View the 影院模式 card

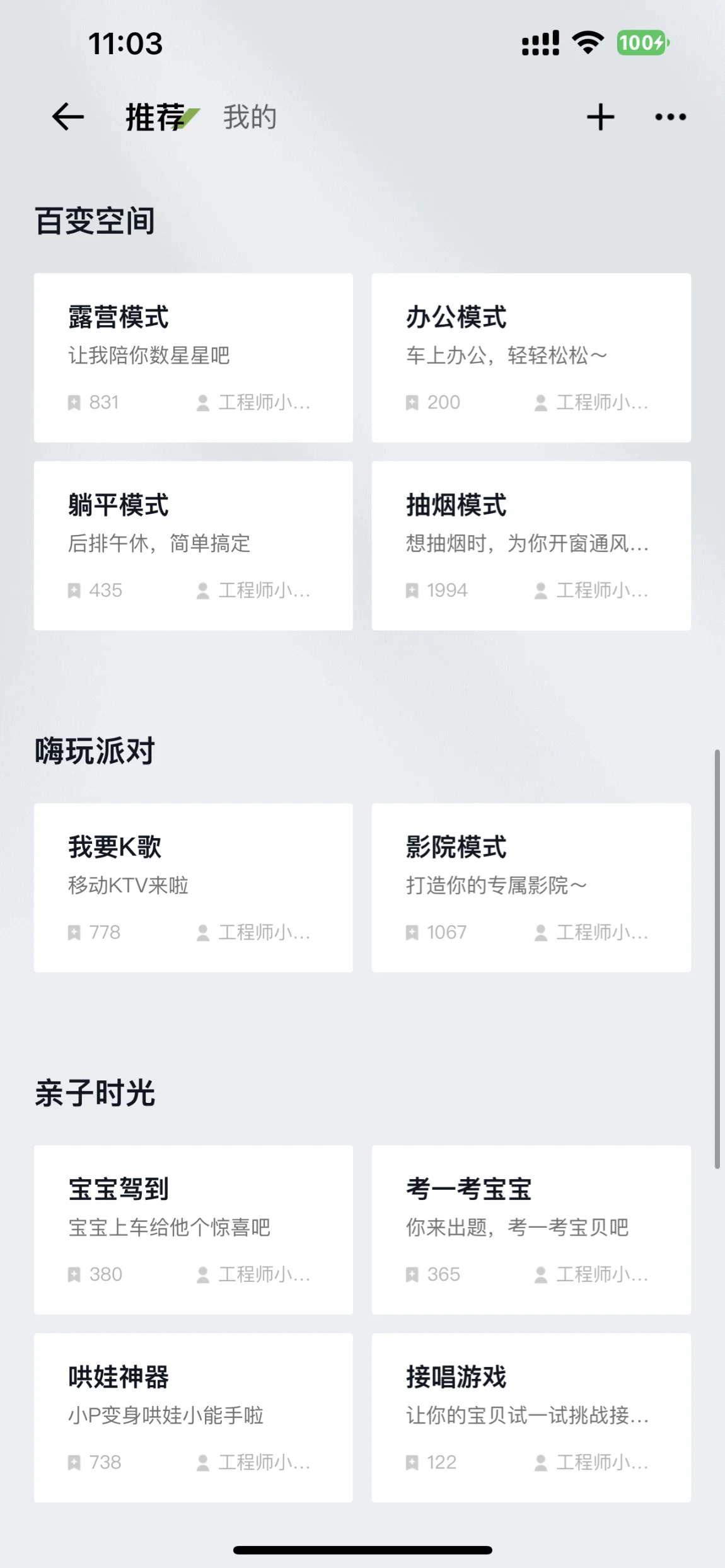click(531, 887)
